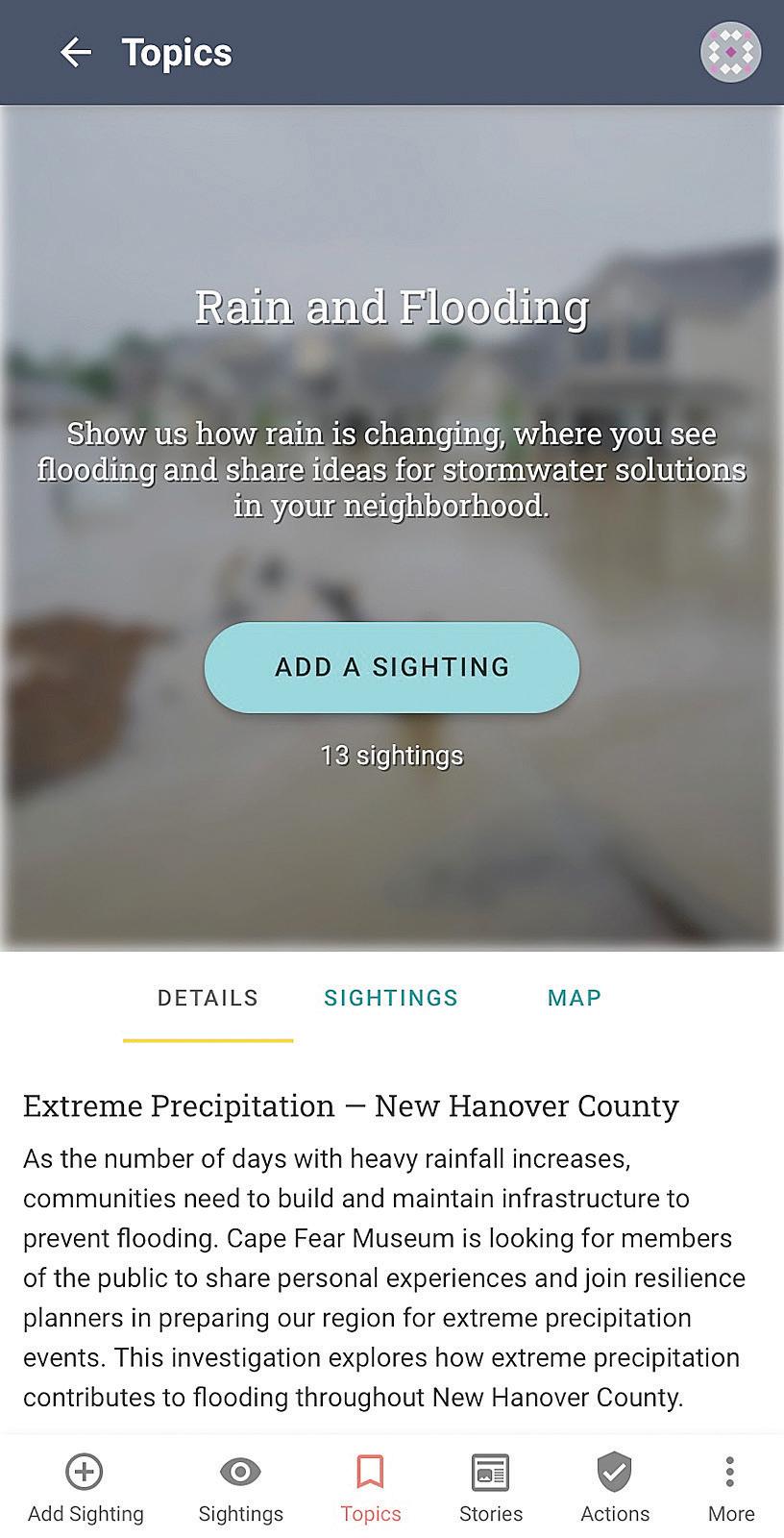Tap the Add a Sighting button
784x1538 pixels.
pos(392,667)
